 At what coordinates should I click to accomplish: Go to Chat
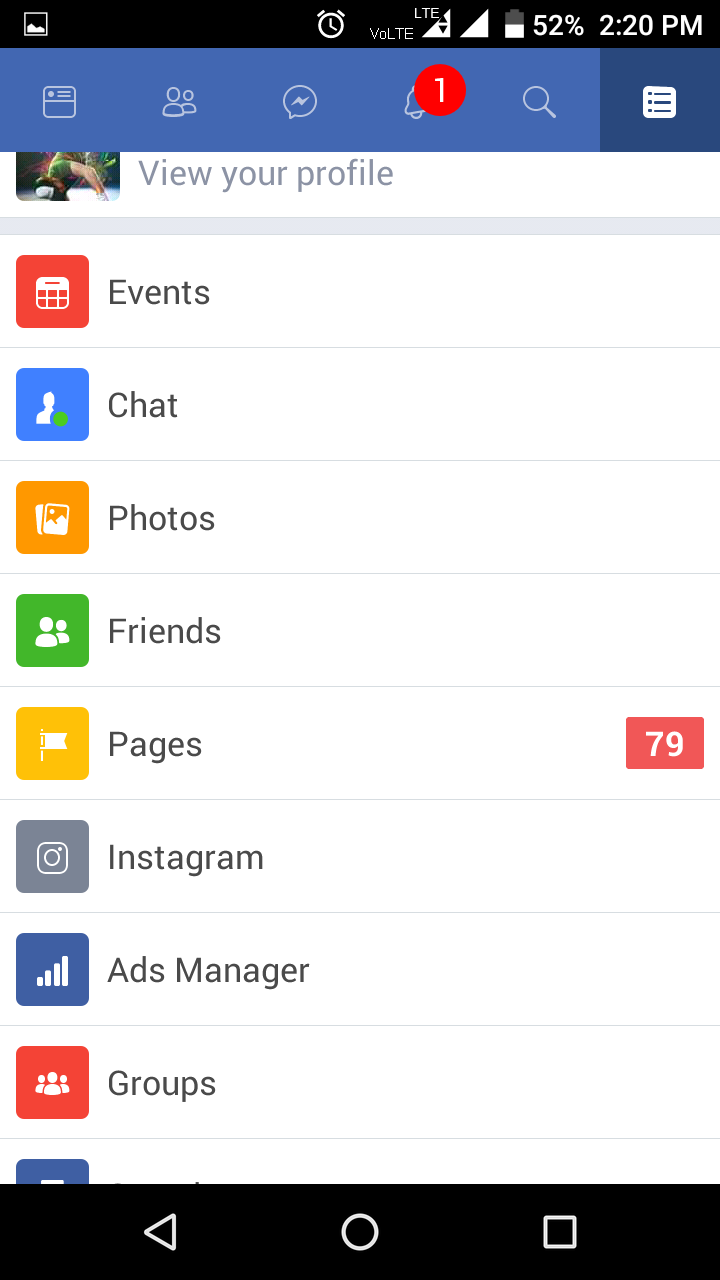coord(143,405)
